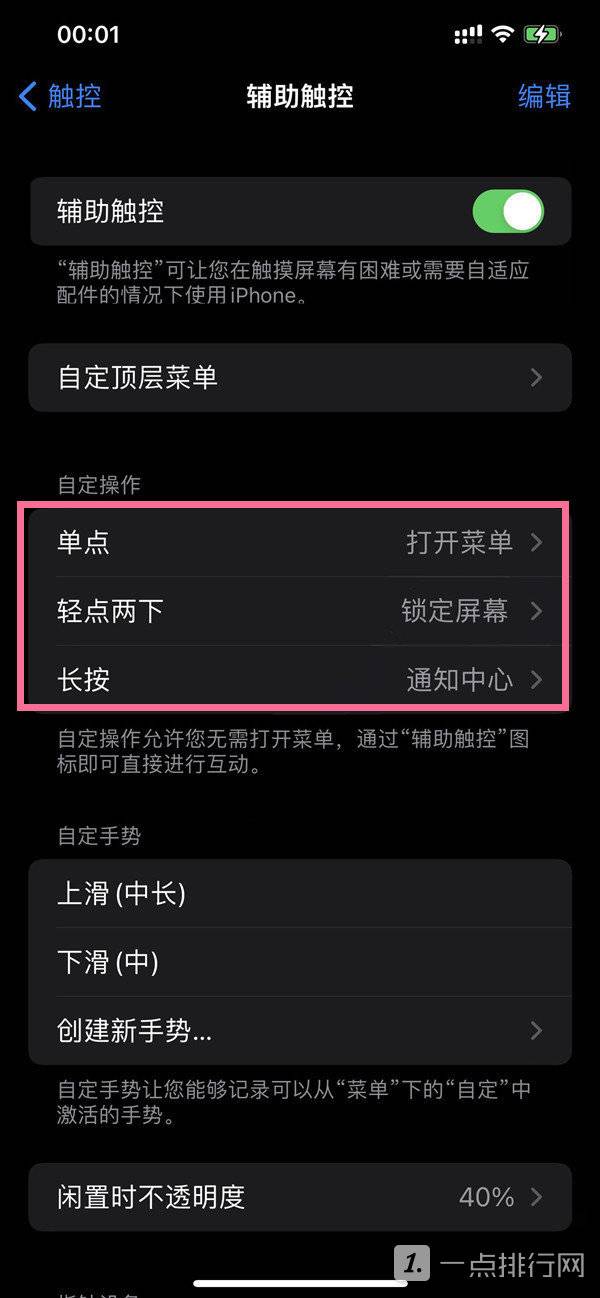The width and height of the screenshot is (600, 1298).
Task: Tap 编辑 in the top bar
Action: 544,96
